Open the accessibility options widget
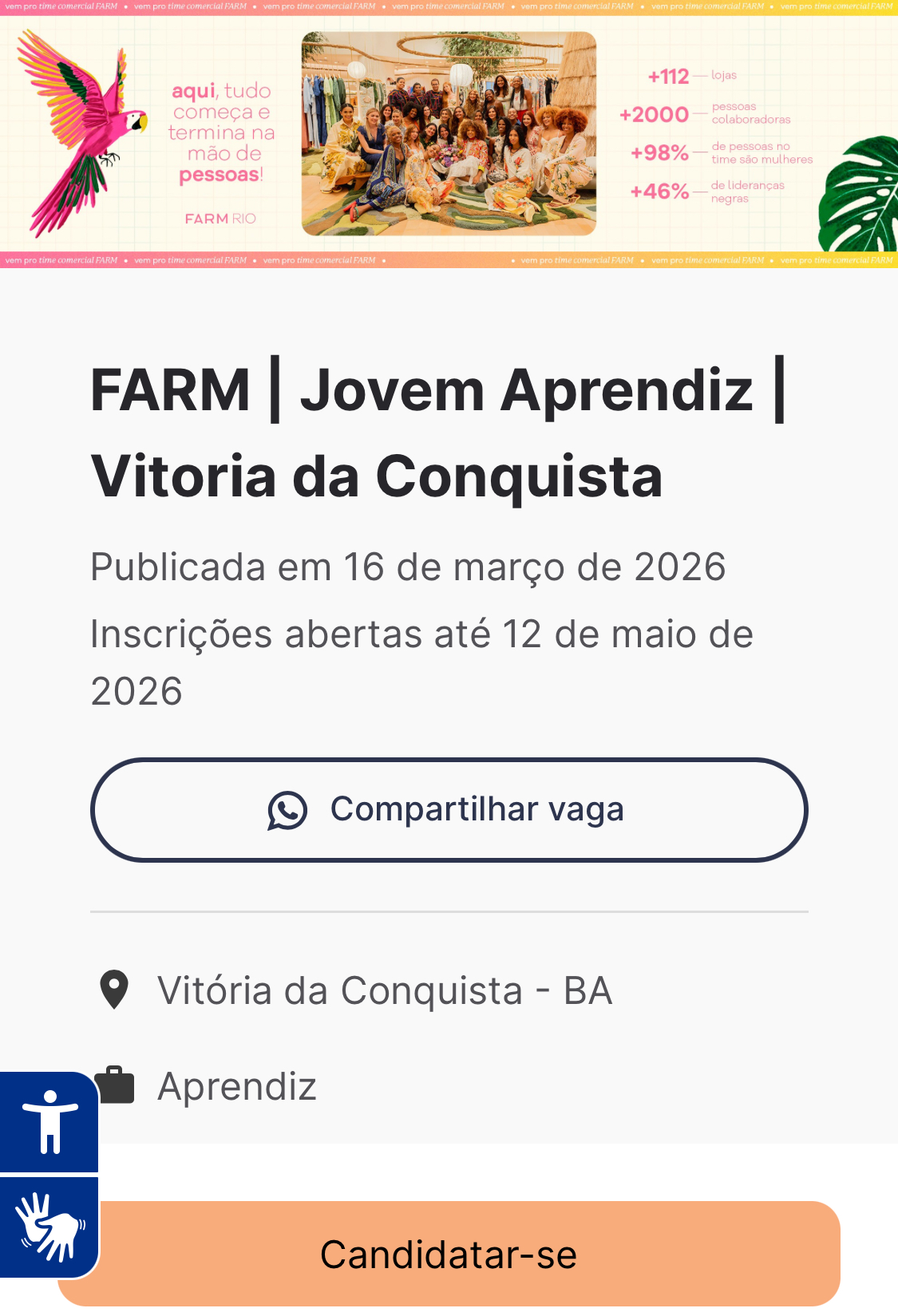This screenshot has width=898, height=1316. point(49,1122)
